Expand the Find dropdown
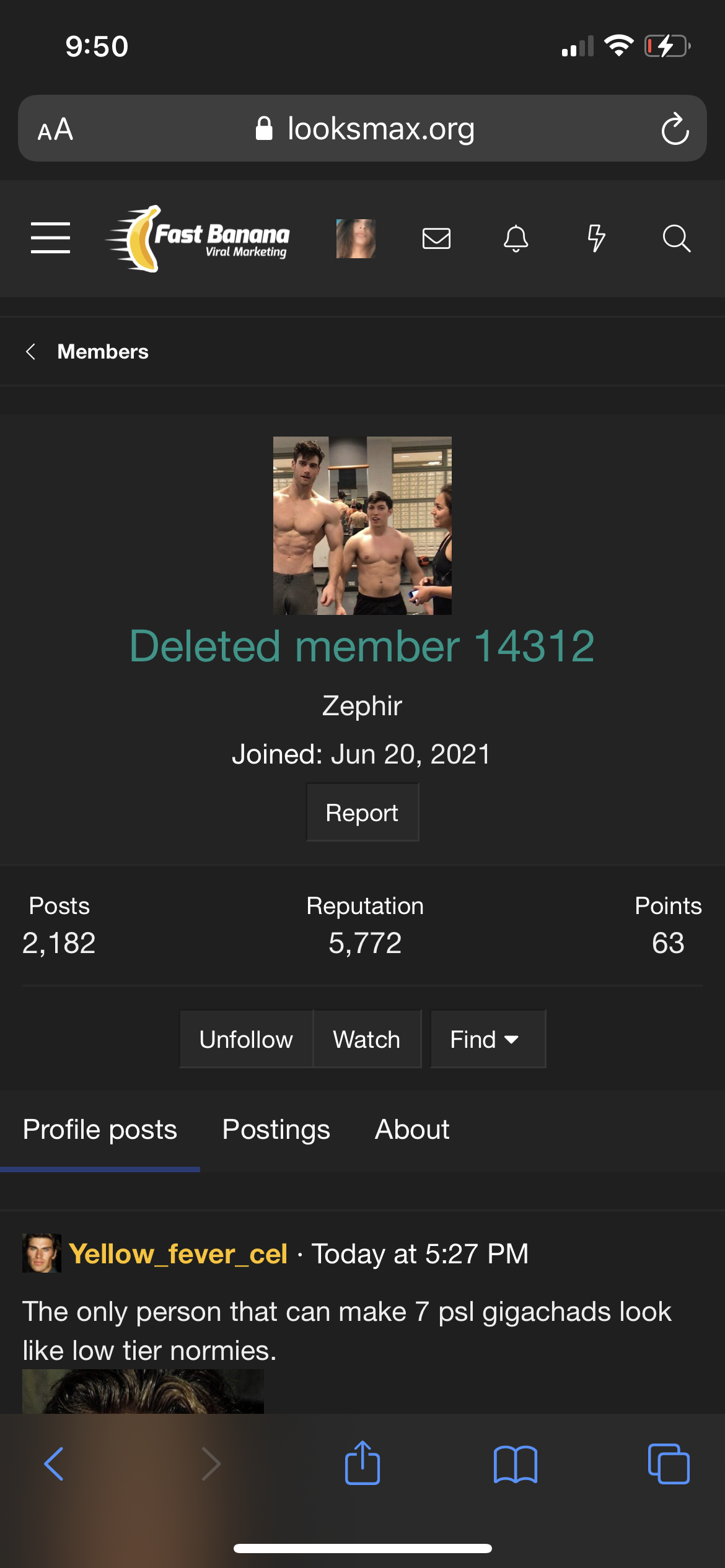 coord(488,1039)
